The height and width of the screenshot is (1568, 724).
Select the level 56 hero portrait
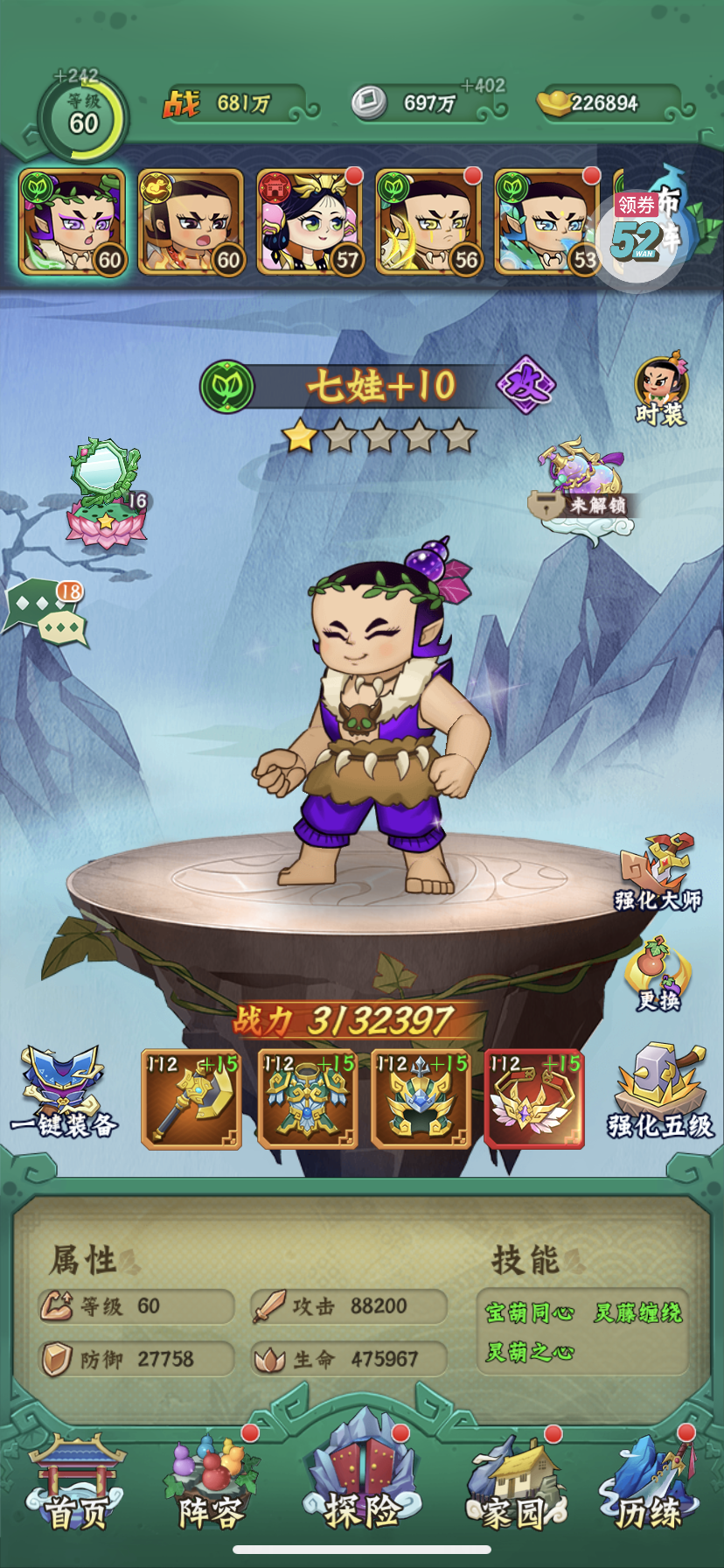click(428, 222)
